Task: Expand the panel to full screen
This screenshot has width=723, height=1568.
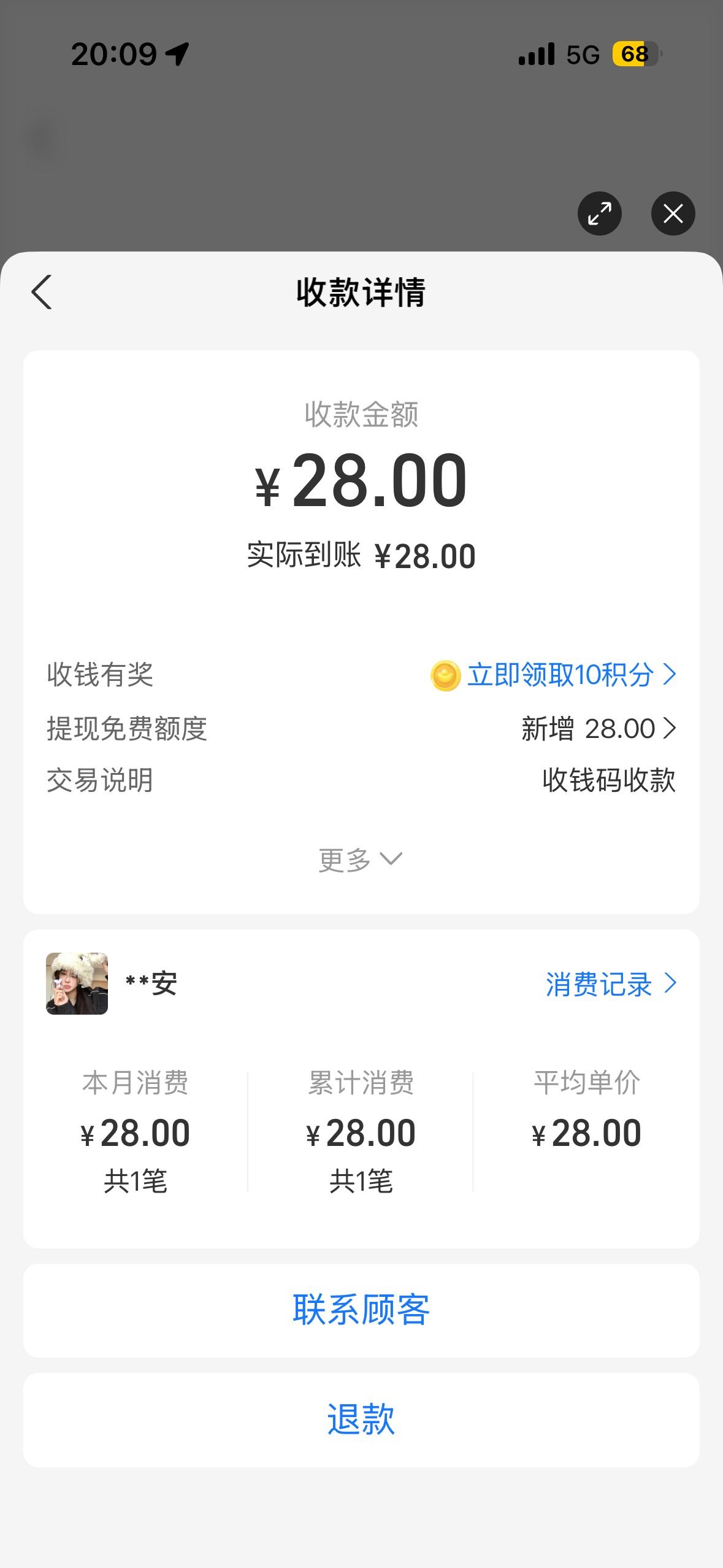Action: [x=599, y=213]
